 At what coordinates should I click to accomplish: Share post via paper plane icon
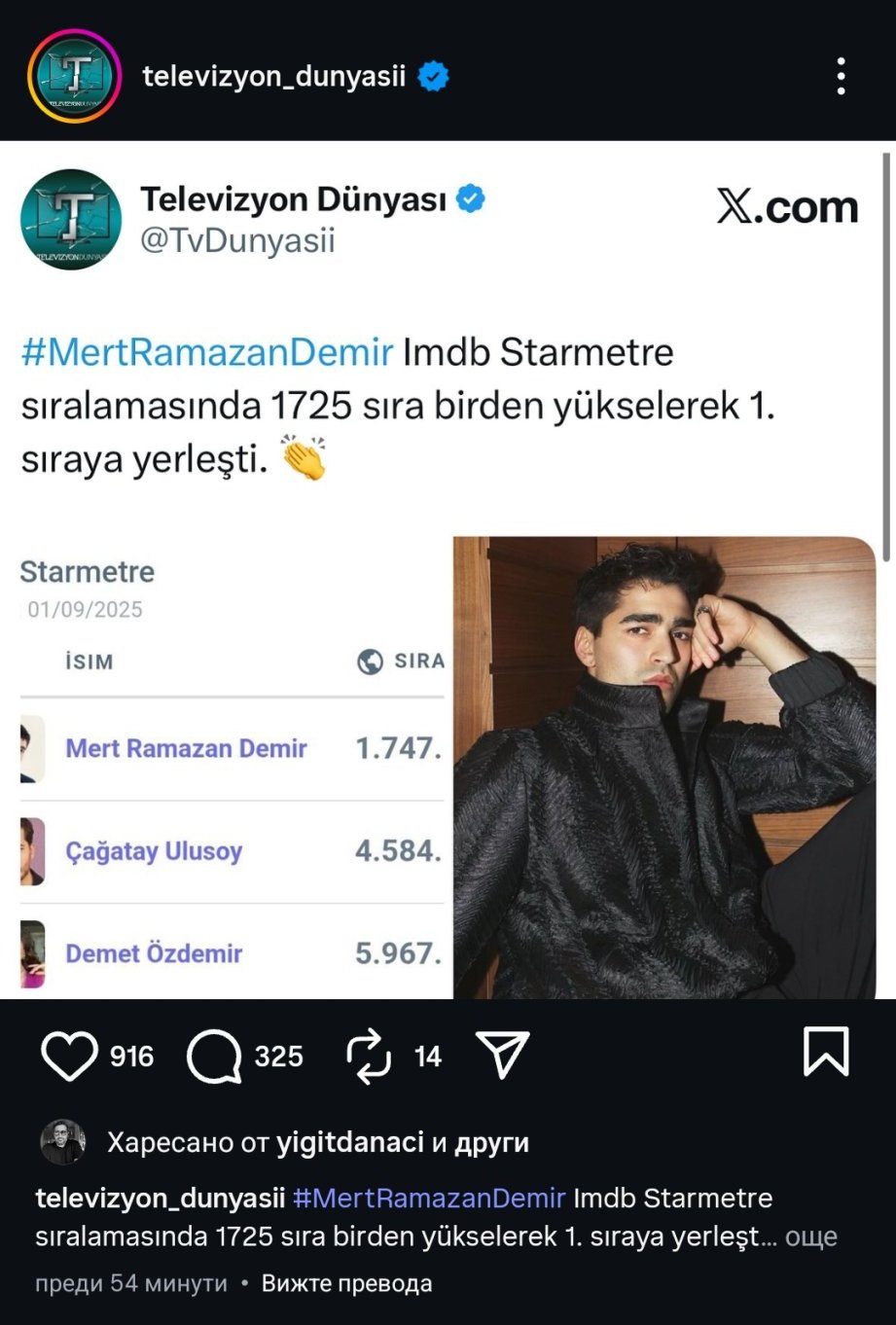[502, 1055]
